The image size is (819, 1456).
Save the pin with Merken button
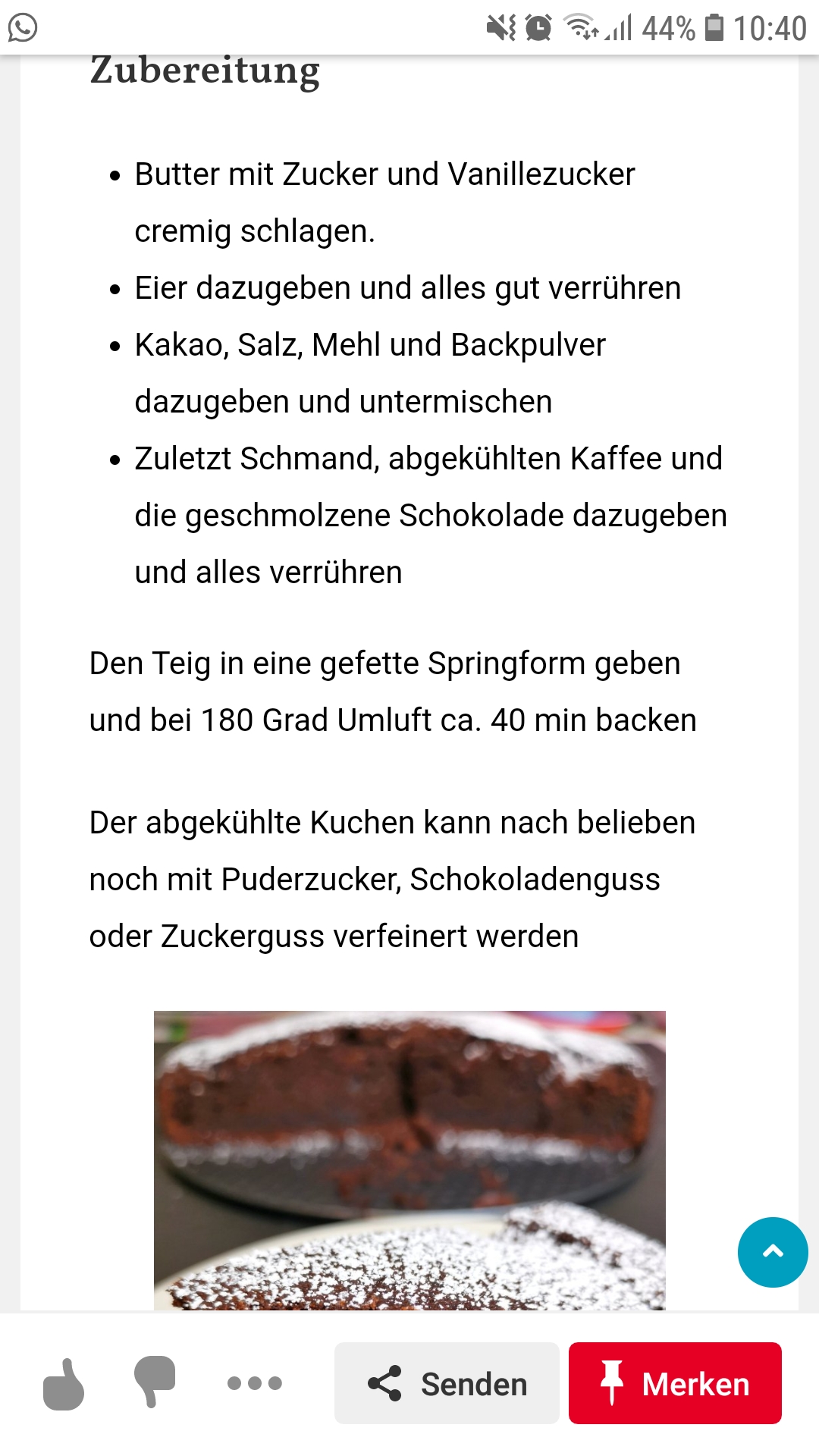click(x=675, y=1383)
